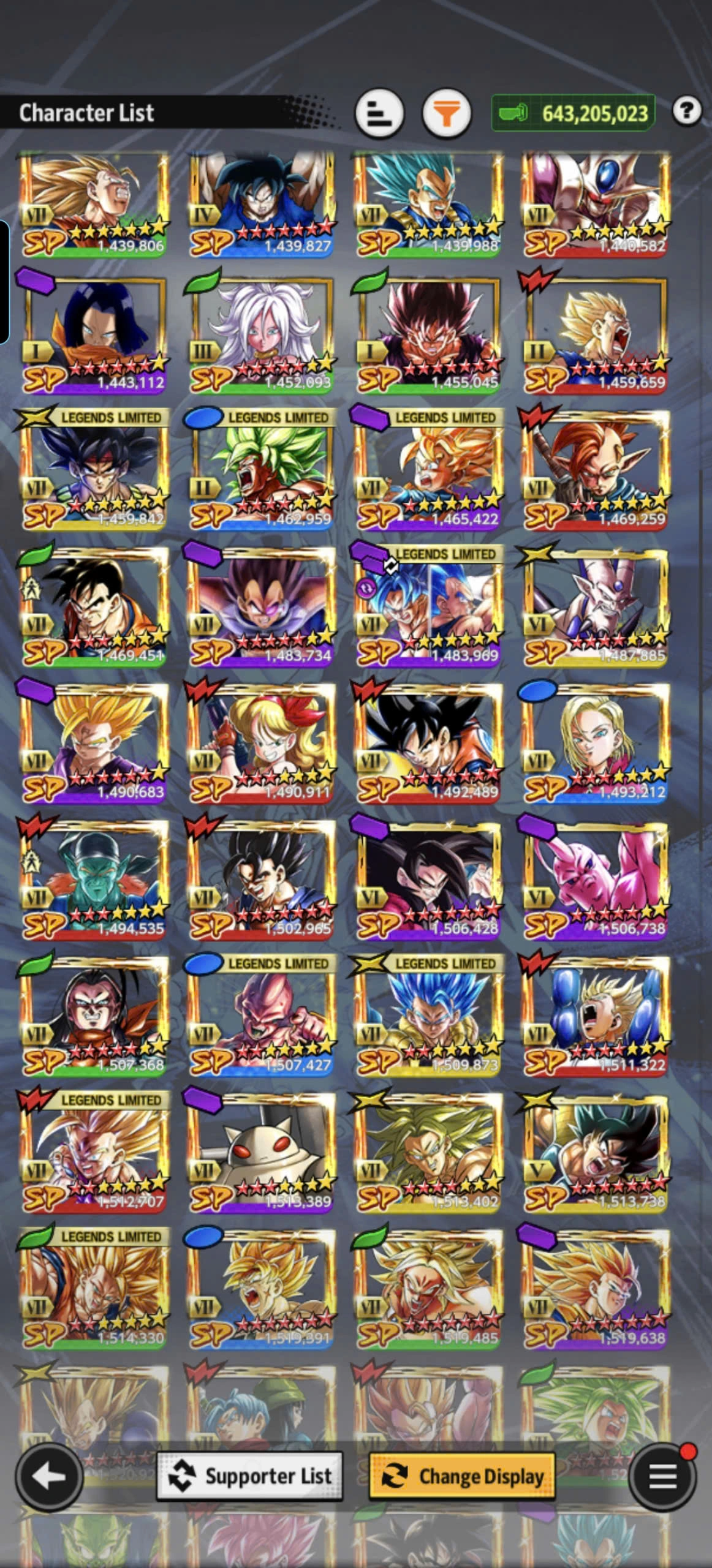
Task: Open the character card showing 1,439,827
Action: (262, 204)
